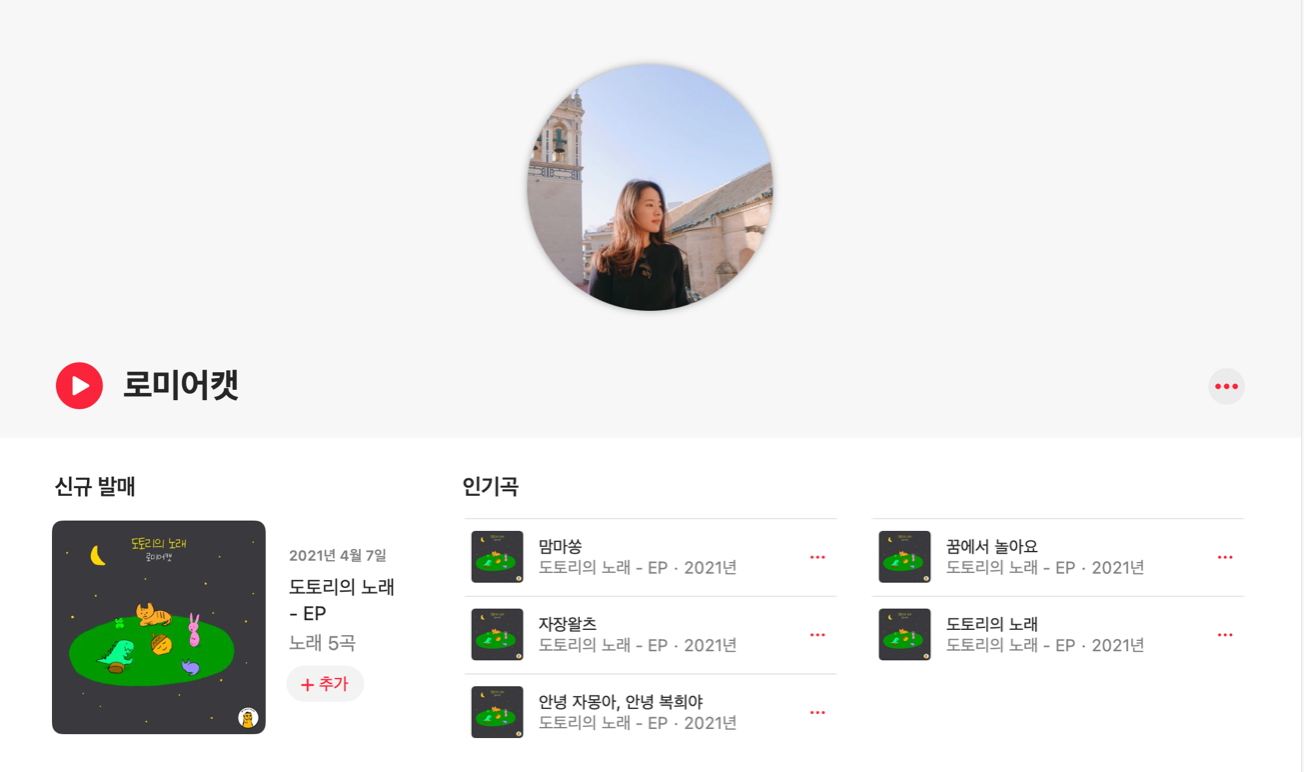
Task: Open more options for 맘마쏭
Action: (817, 557)
